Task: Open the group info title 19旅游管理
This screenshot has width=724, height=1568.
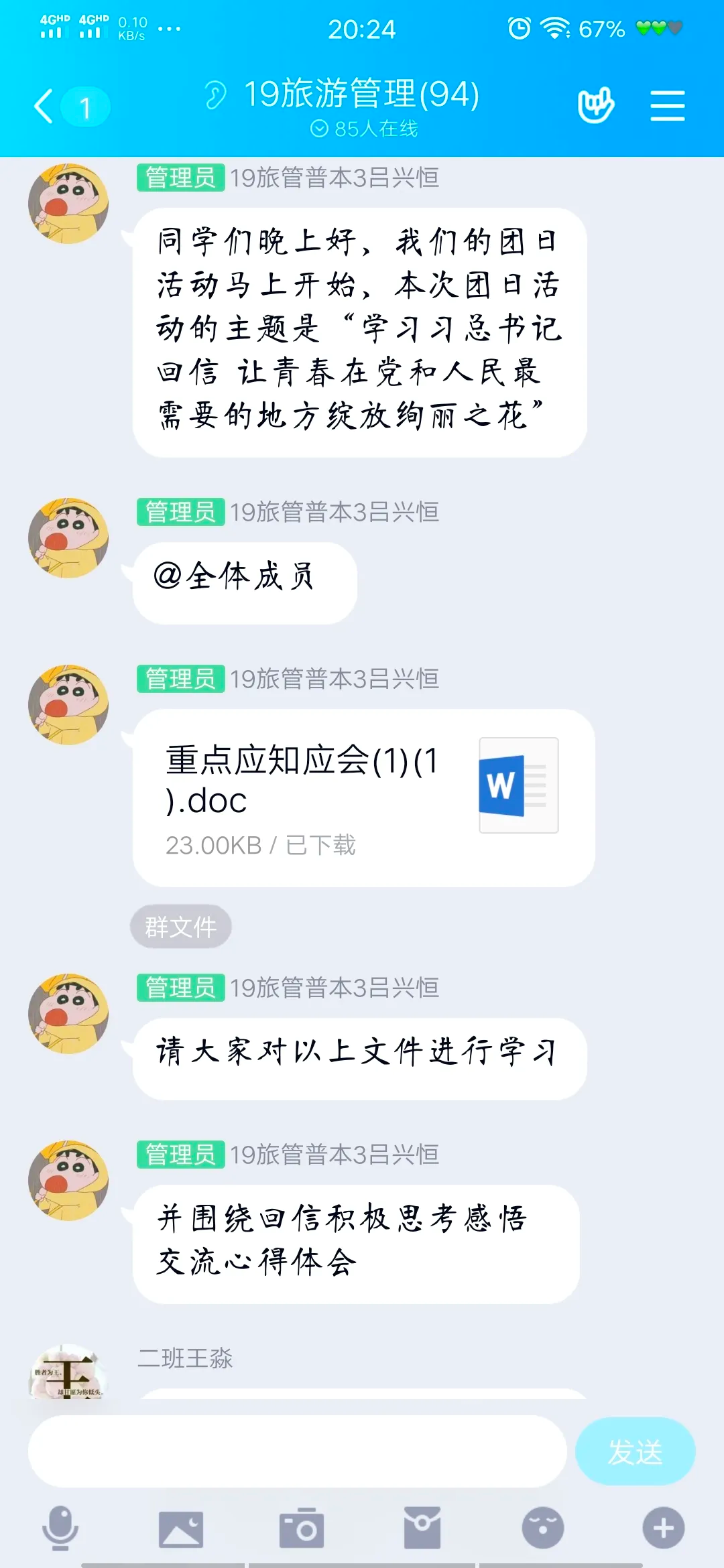Action: (x=361, y=94)
